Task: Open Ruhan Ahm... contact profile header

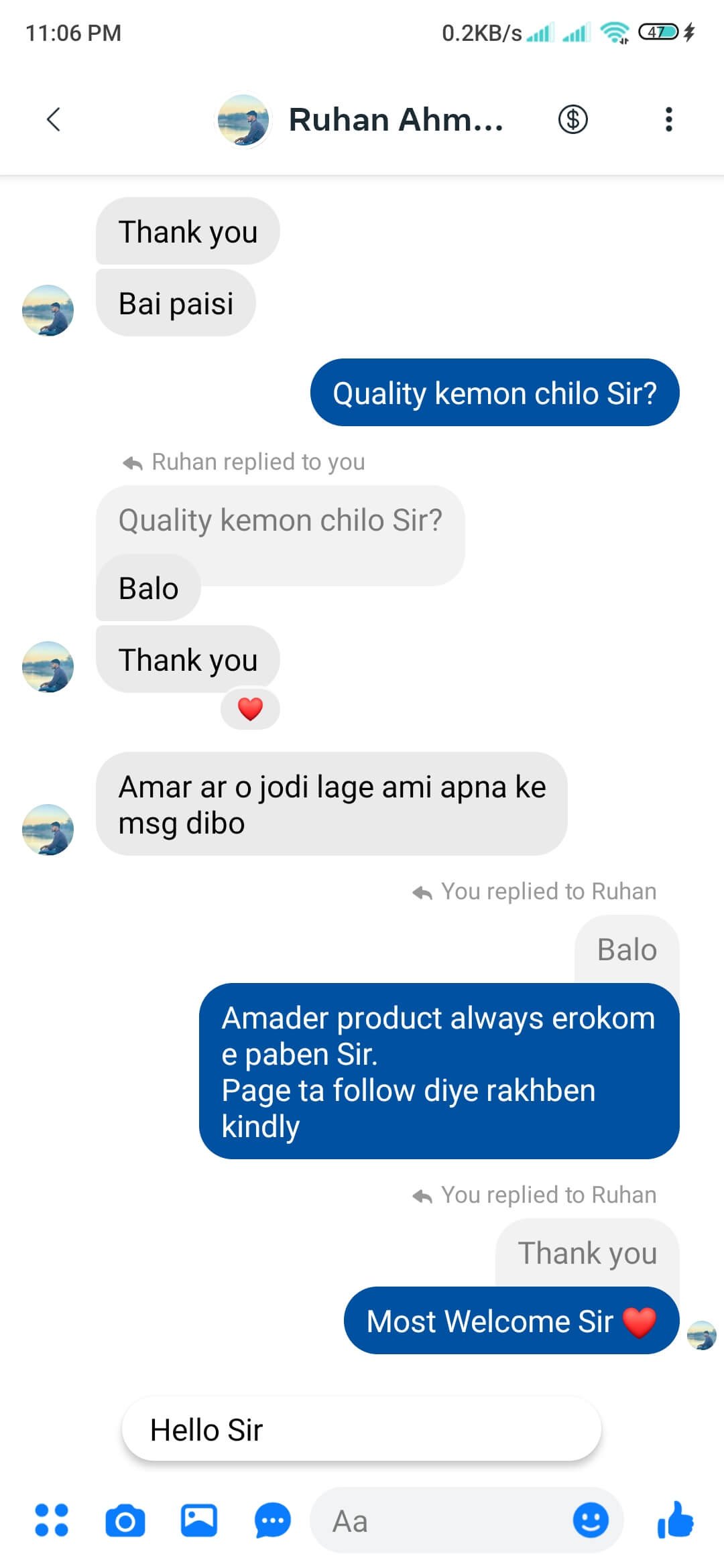Action: tap(395, 120)
